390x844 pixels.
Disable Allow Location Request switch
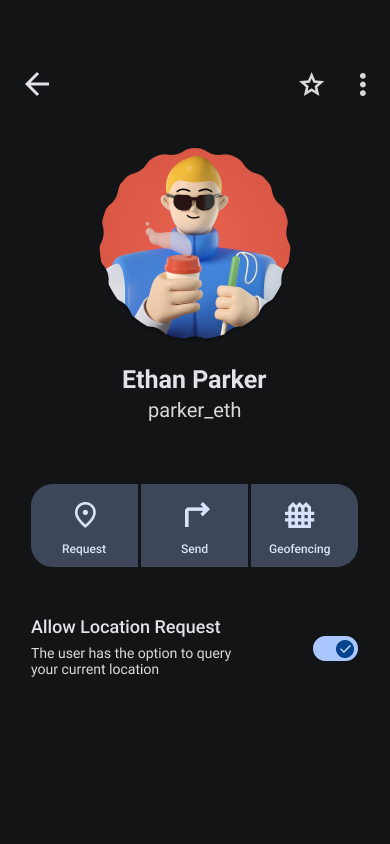tap(335, 649)
